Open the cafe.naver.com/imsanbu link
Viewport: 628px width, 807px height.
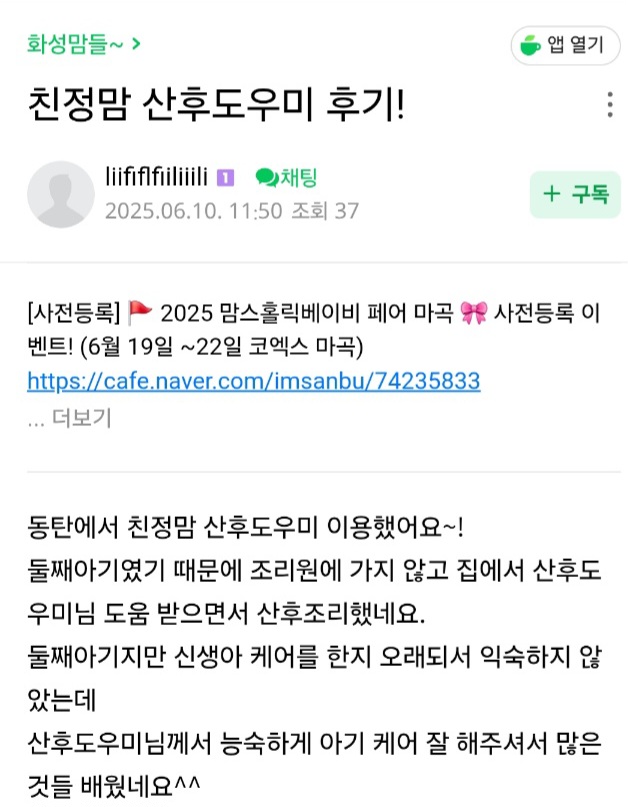[x=254, y=381]
